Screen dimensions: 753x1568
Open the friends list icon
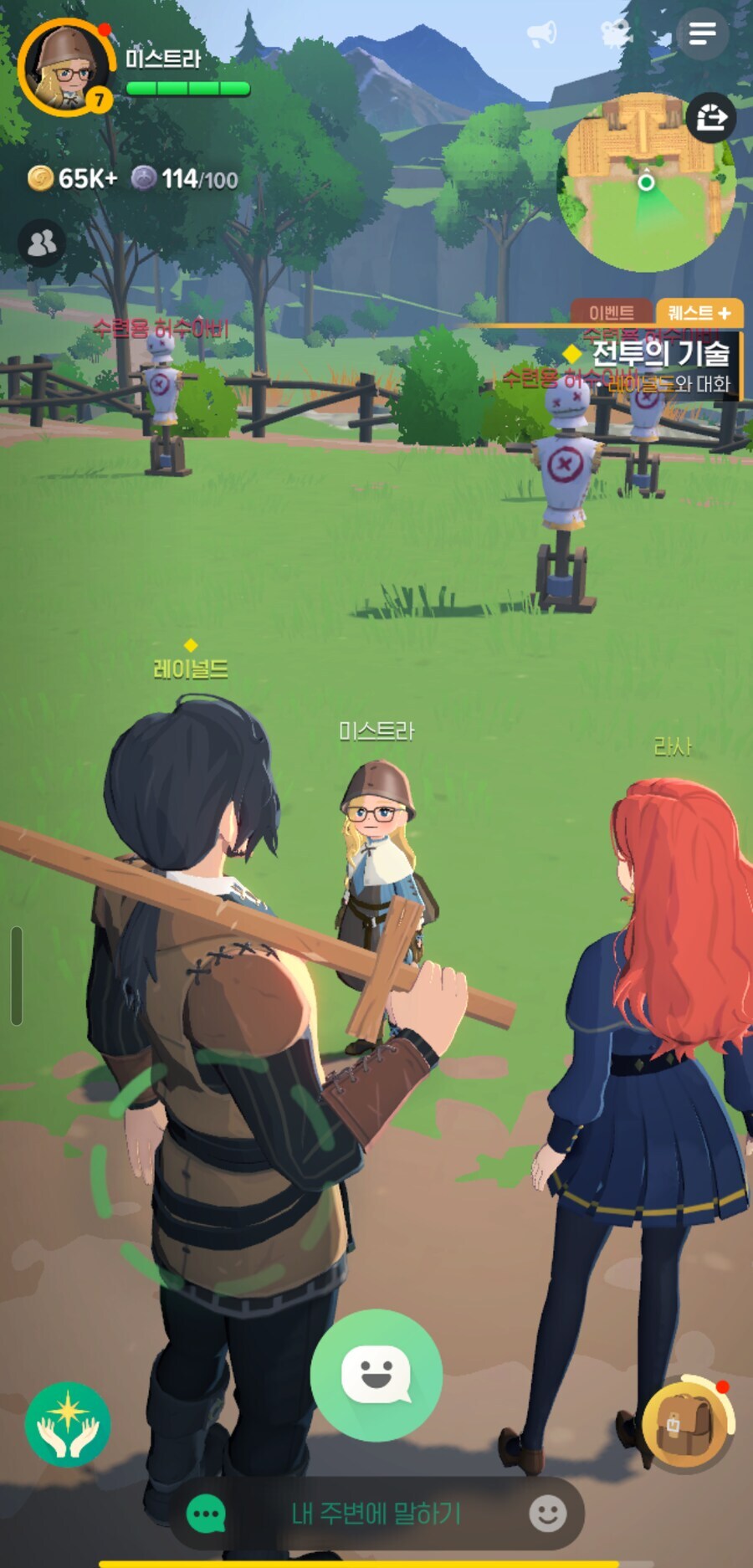41,243
